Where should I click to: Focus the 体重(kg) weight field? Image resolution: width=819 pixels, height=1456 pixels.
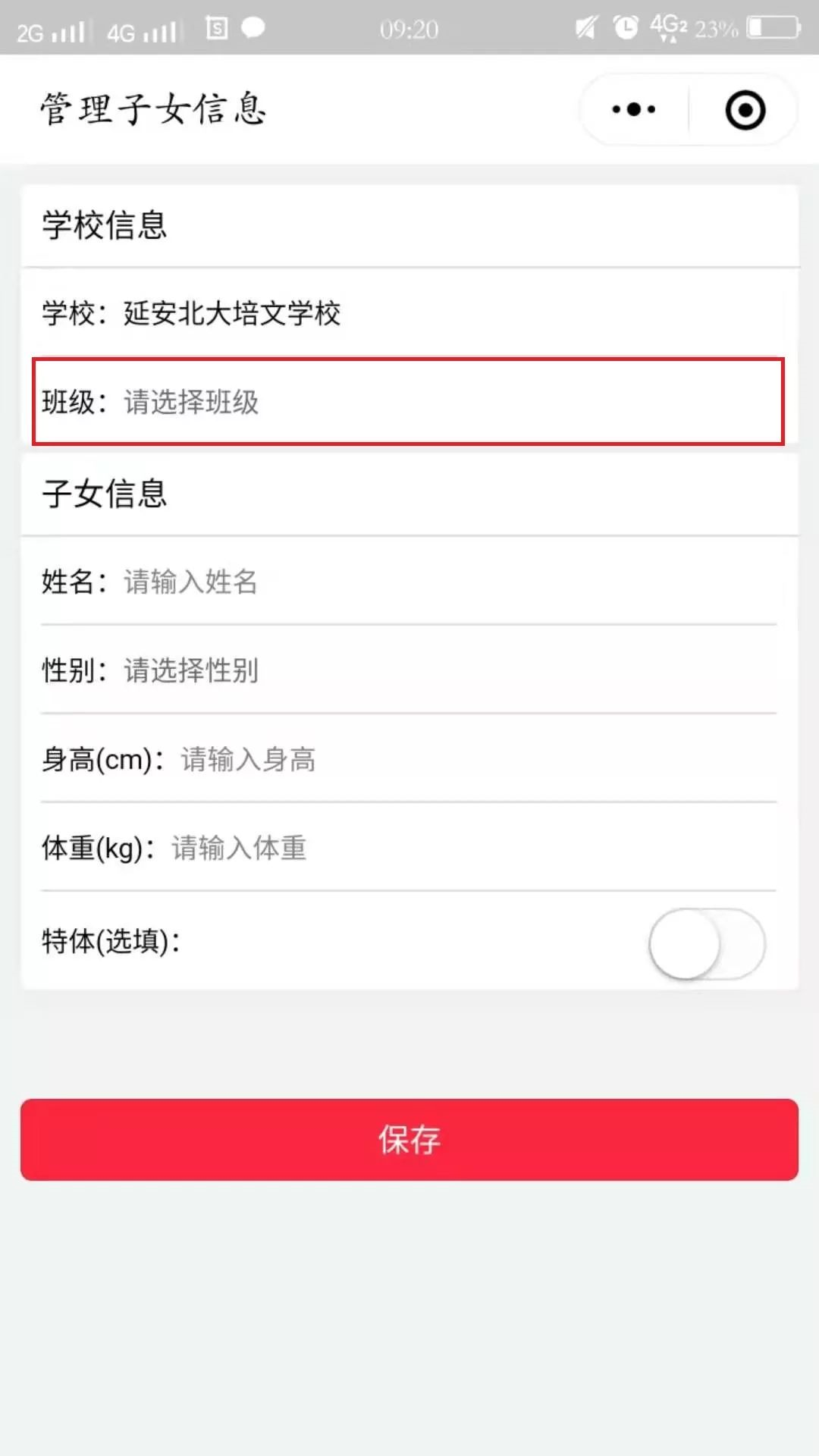[x=470, y=849]
